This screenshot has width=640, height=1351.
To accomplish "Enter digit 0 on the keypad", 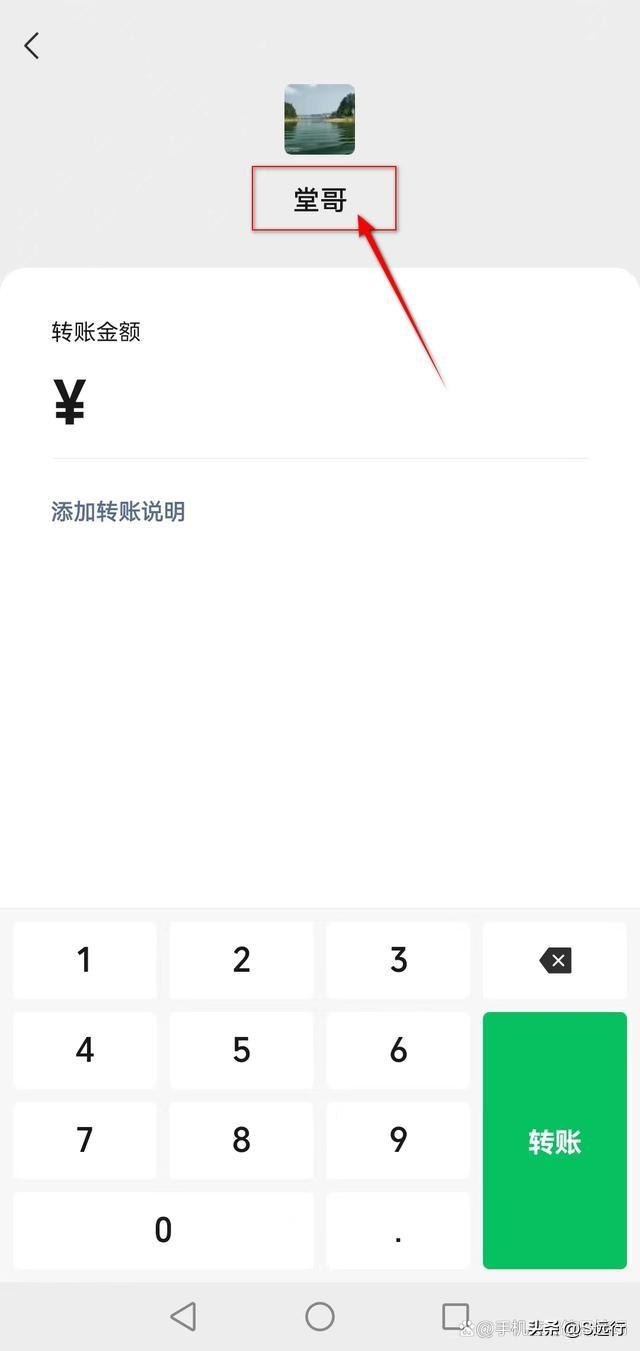I will (x=163, y=1230).
